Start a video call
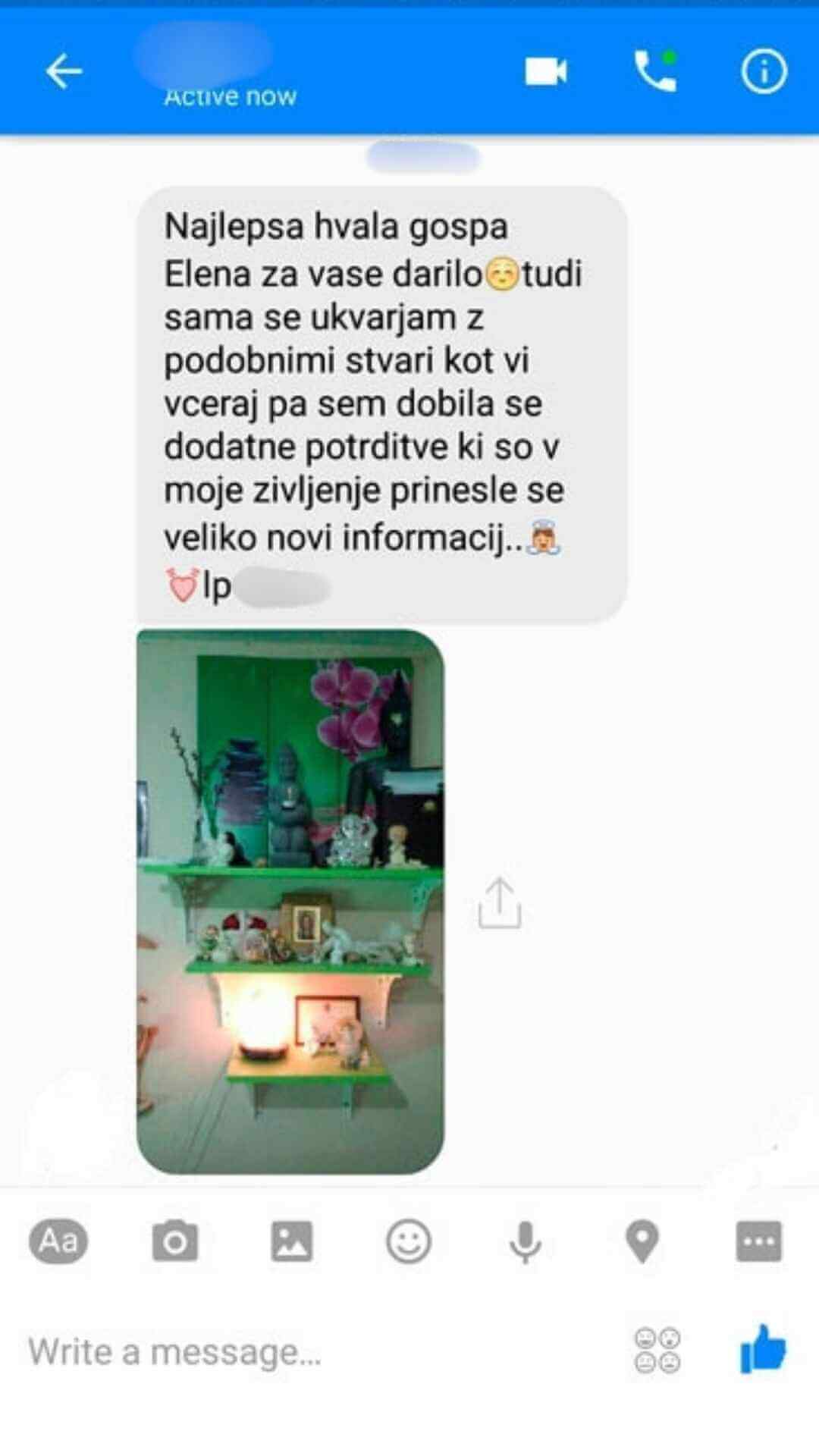Image resolution: width=819 pixels, height=1456 pixels. (x=546, y=72)
